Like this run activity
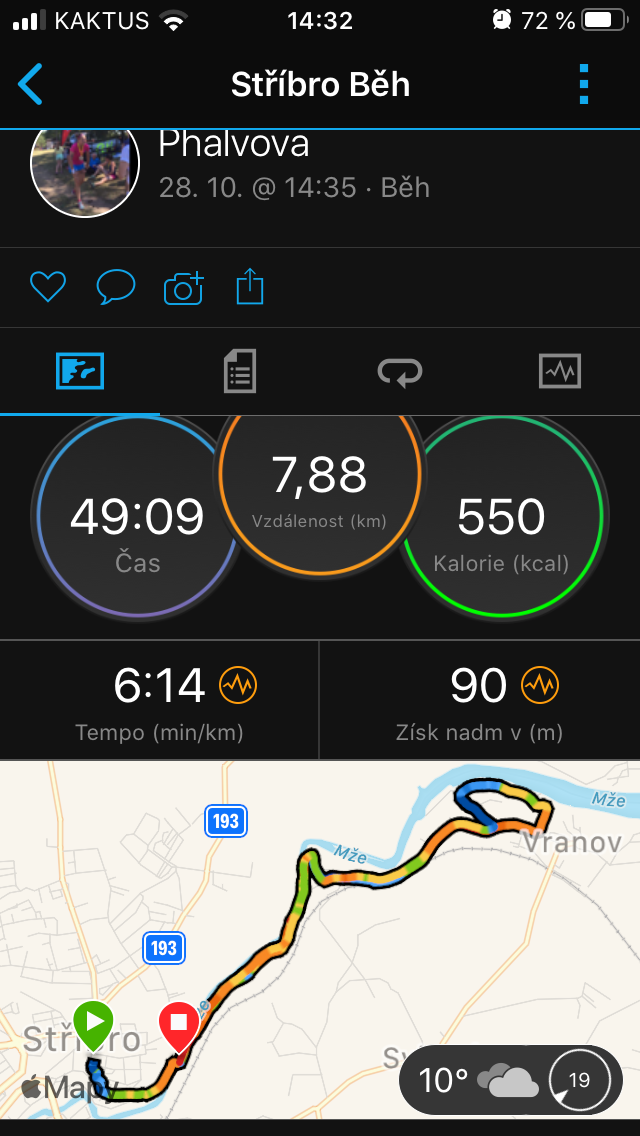 pyautogui.click(x=48, y=288)
